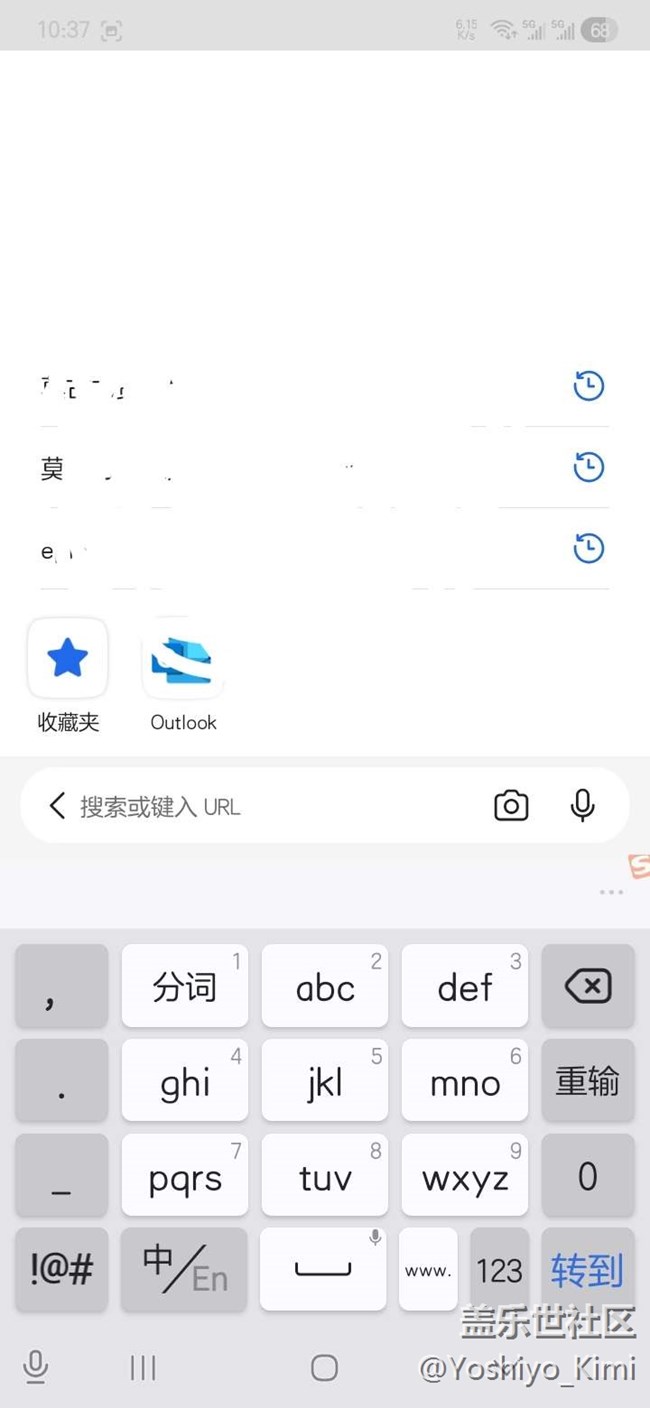Screen dimensions: 650x1408
Task: Open keyboard toolbar three-dot options
Action: coord(611,892)
